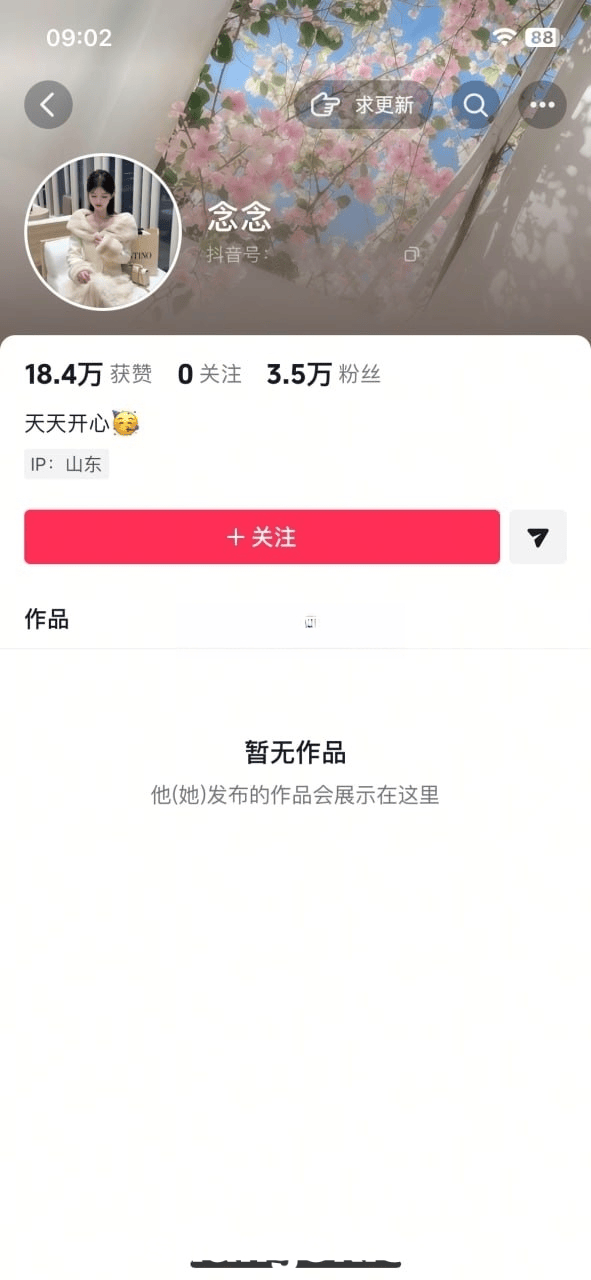Open the profile search icon

pos(476,105)
